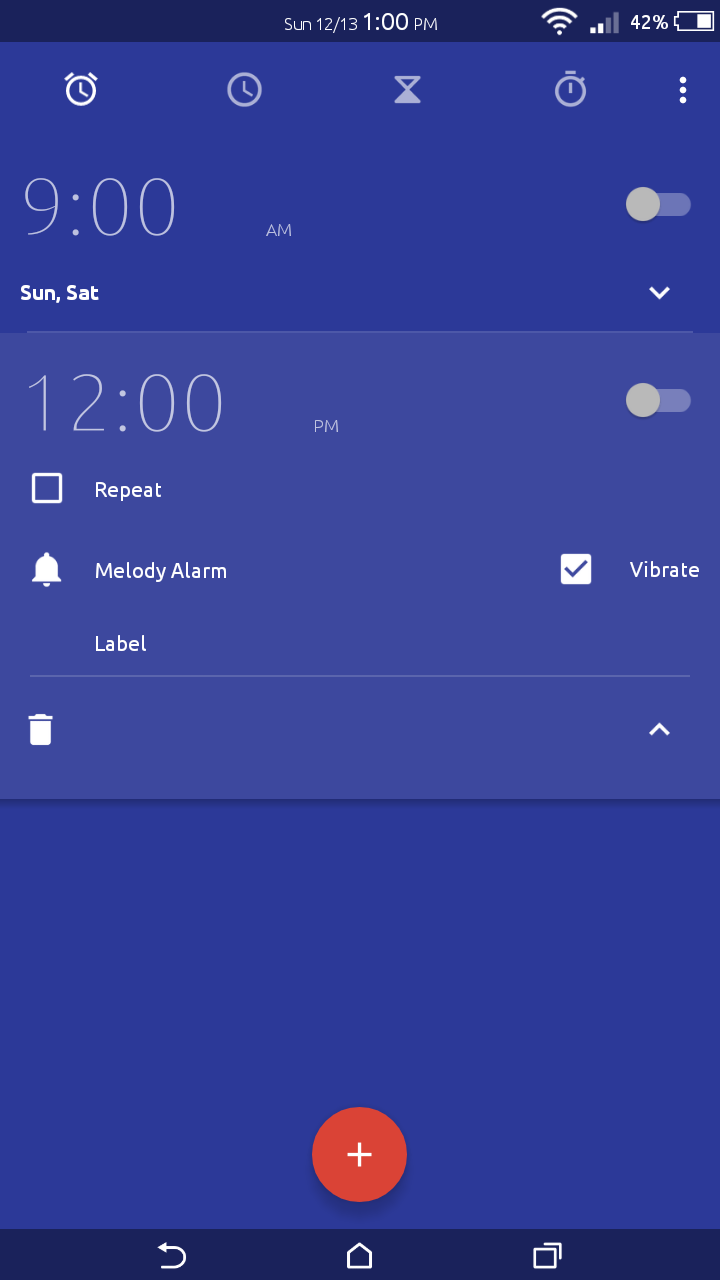720x1280 pixels.
Task: Delete the 12:00 PM alarm
Action: coord(40,729)
